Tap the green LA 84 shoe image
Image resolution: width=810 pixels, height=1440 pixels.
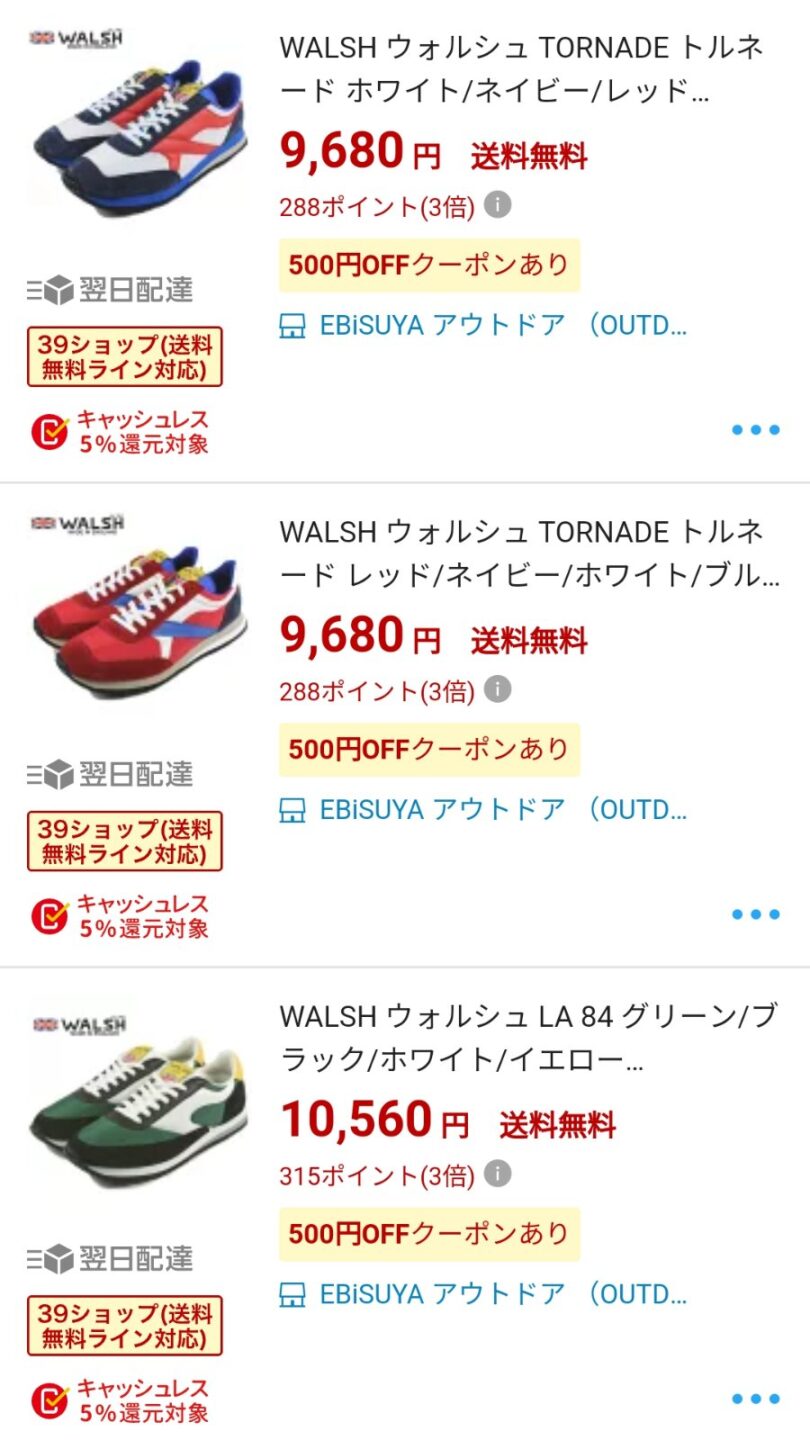[x=138, y=1100]
